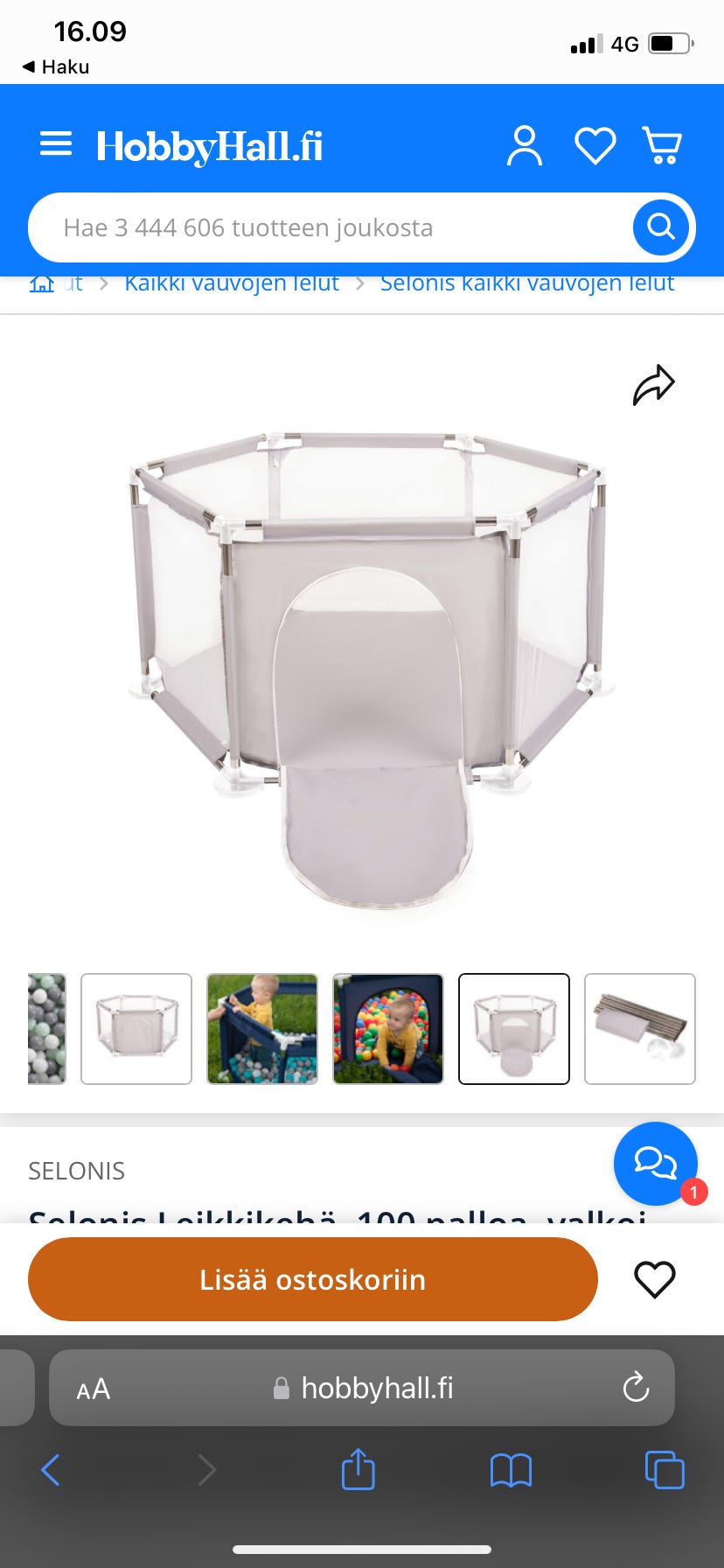The height and width of the screenshot is (1568, 724).
Task: Open the hamburger menu
Action: pos(56,144)
